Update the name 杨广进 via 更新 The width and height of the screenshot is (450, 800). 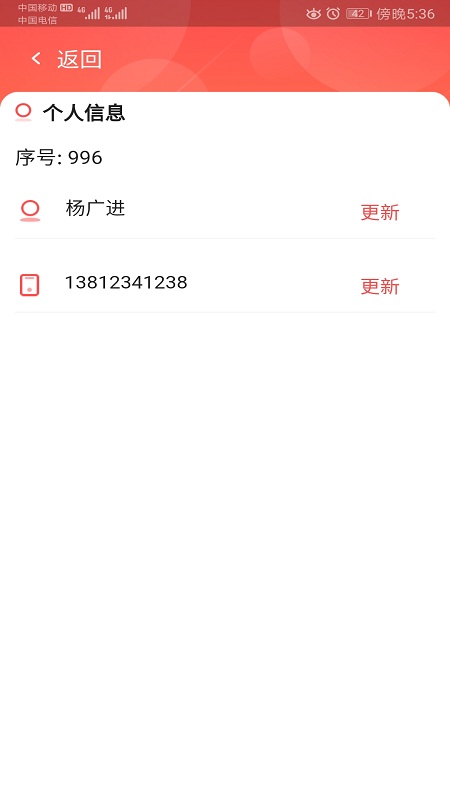[x=380, y=212]
